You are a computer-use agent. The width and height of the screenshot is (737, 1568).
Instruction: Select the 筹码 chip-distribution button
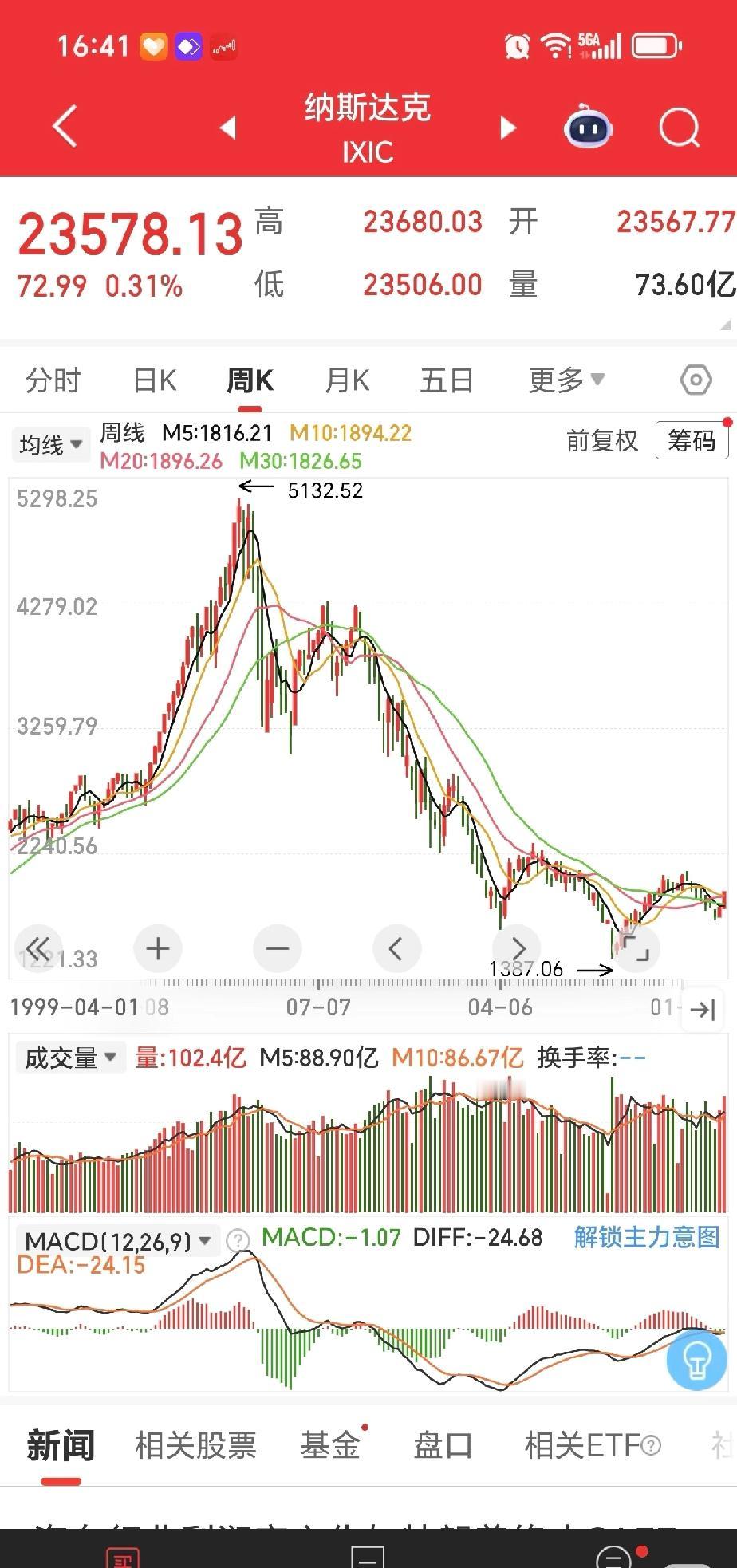[x=691, y=440]
